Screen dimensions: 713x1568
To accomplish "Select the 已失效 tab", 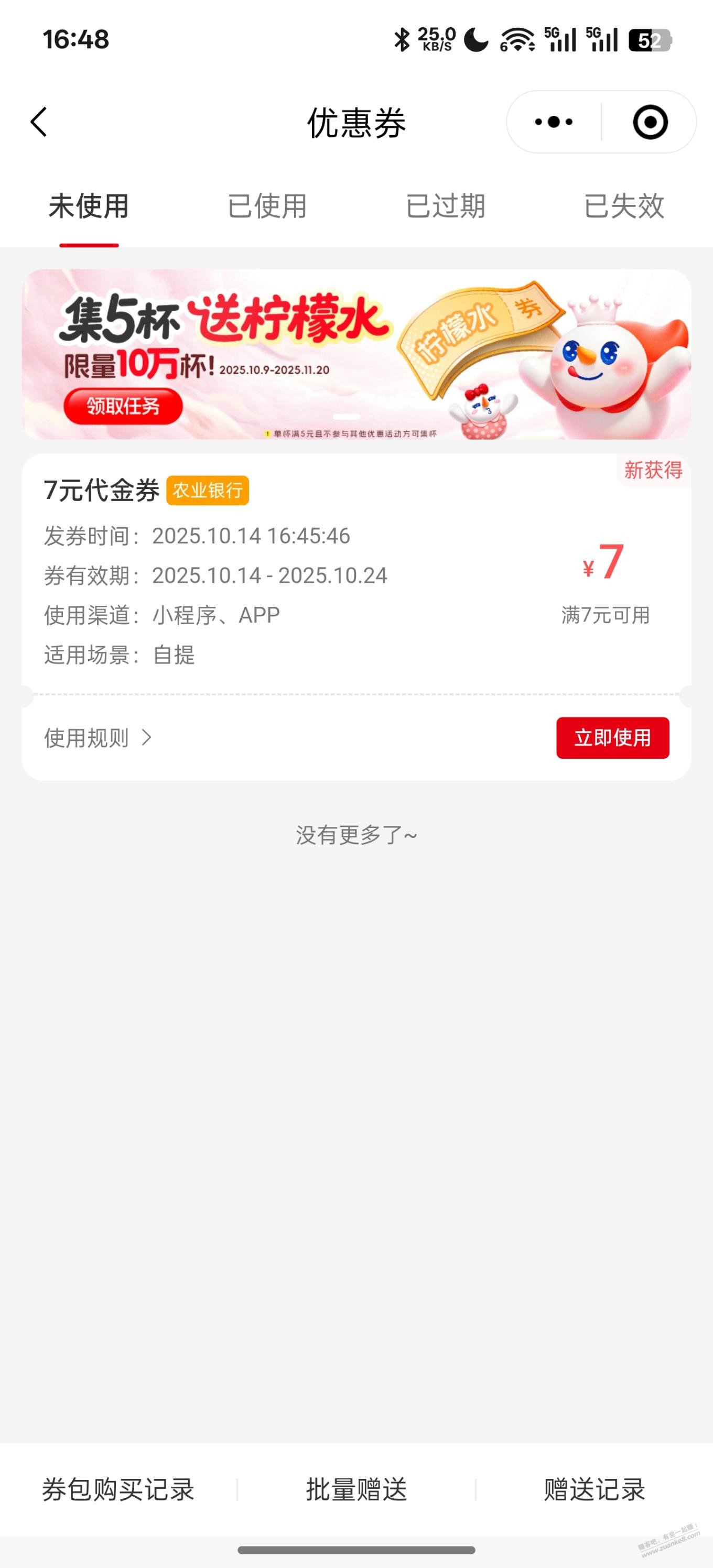I will tap(624, 207).
